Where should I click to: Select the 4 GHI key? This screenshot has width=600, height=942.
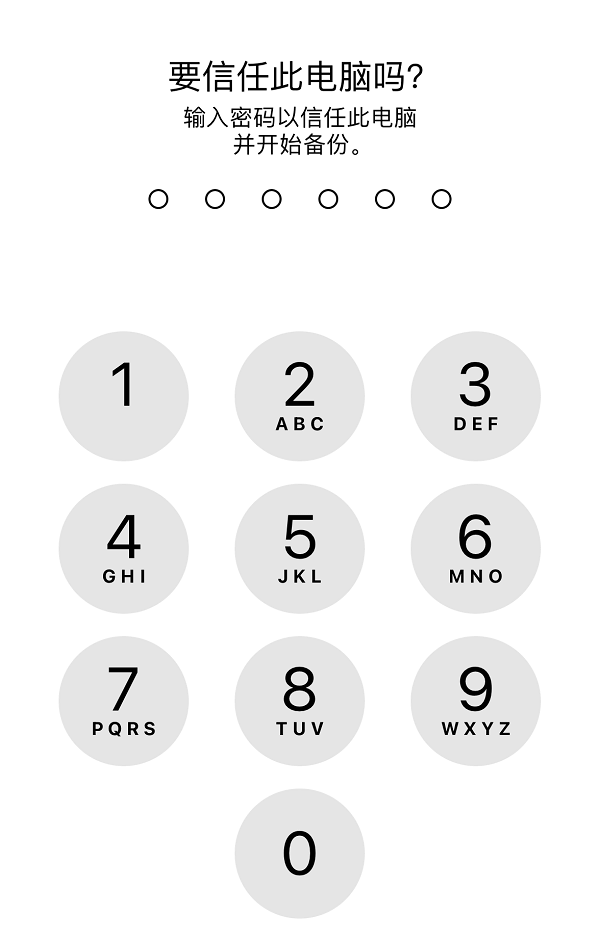point(123,548)
